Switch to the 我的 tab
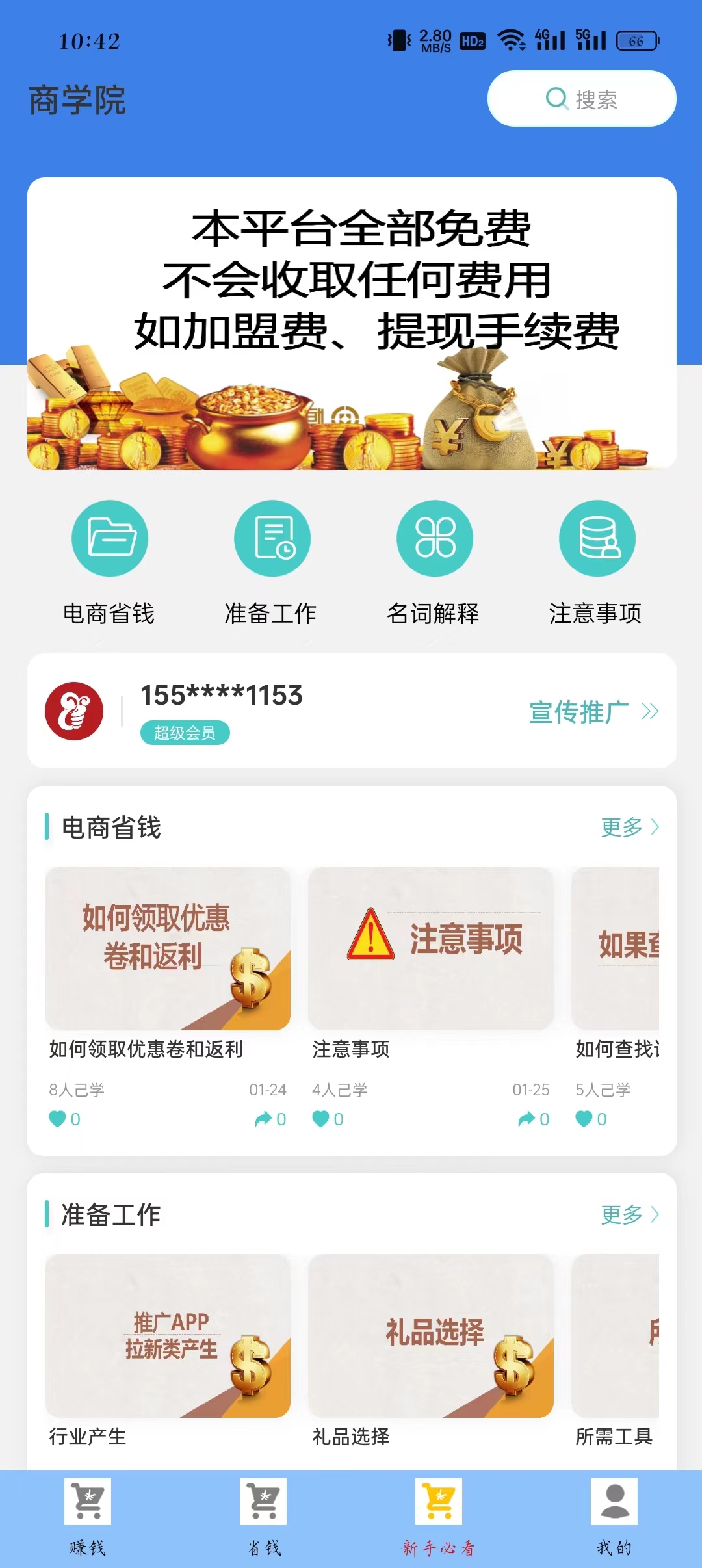 coord(614,1518)
